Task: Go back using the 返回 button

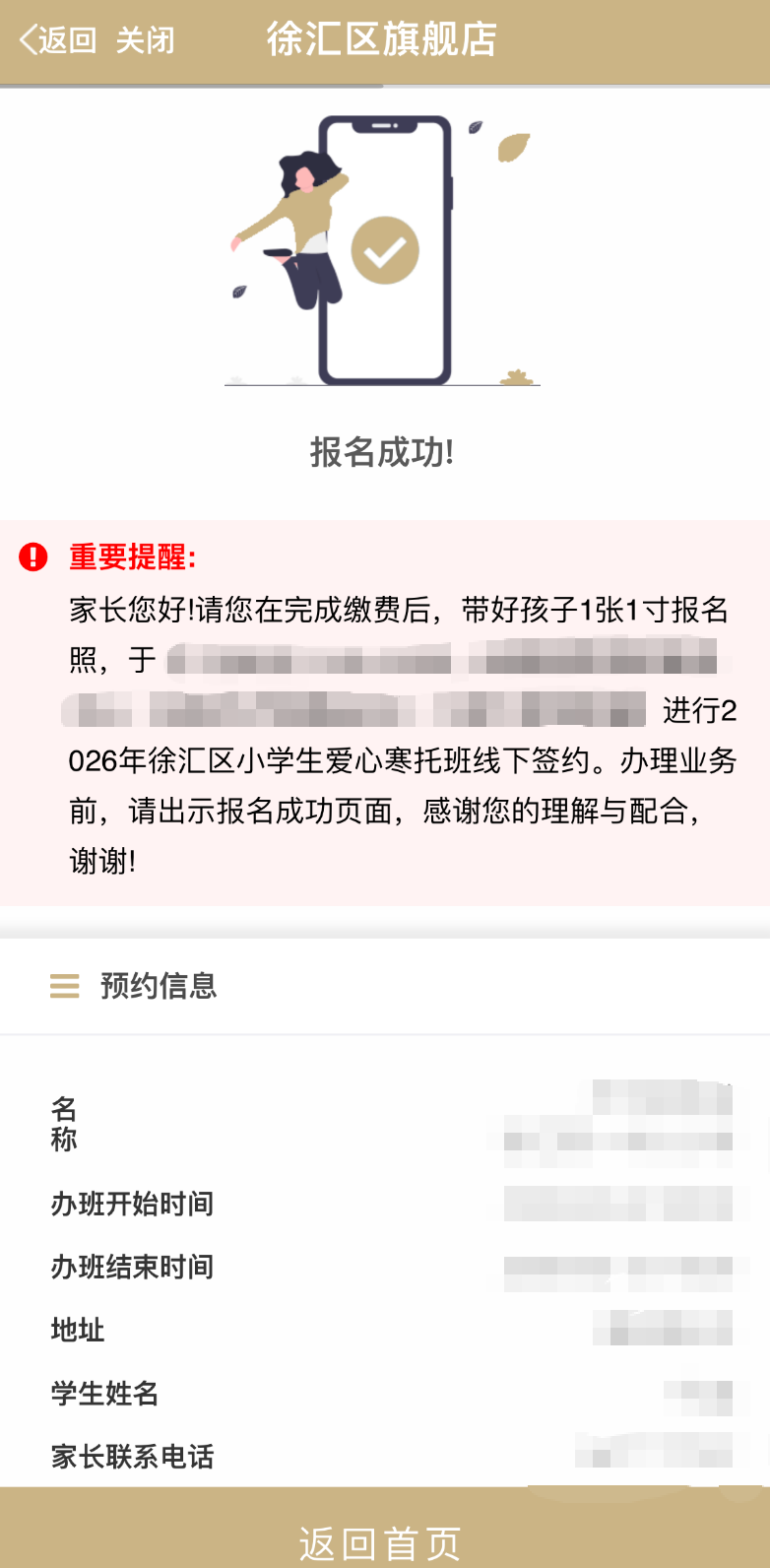Action: point(58,40)
